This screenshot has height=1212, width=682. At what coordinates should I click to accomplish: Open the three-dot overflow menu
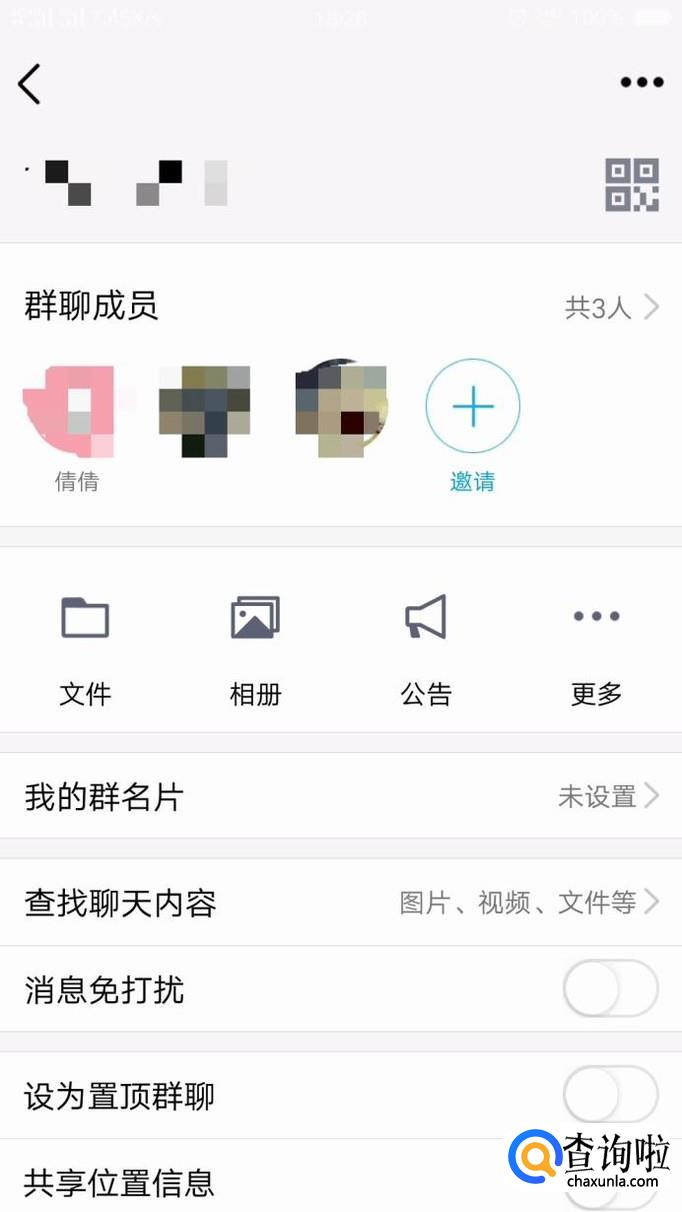coord(641,83)
